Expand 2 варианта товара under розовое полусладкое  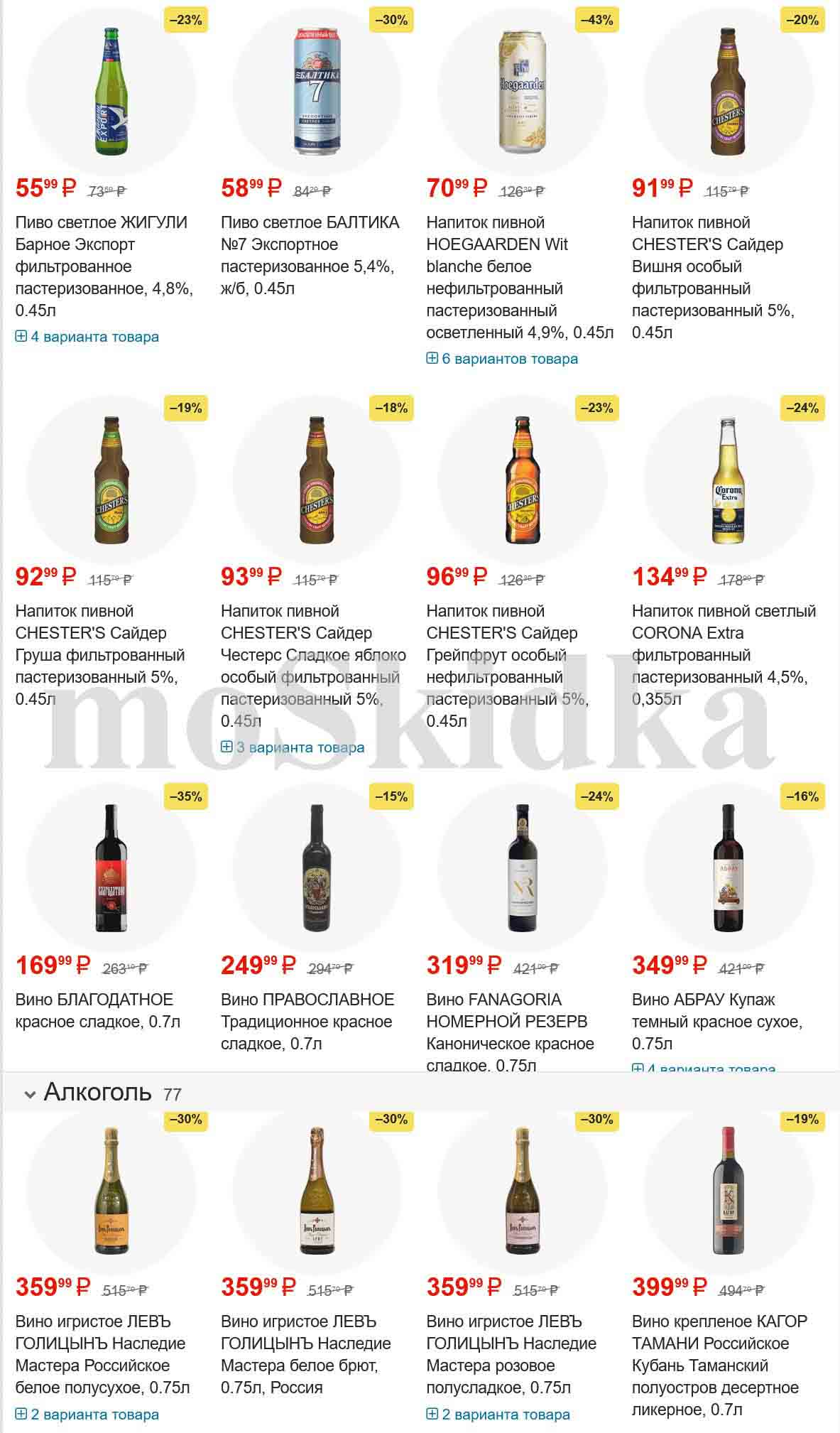point(498,1415)
